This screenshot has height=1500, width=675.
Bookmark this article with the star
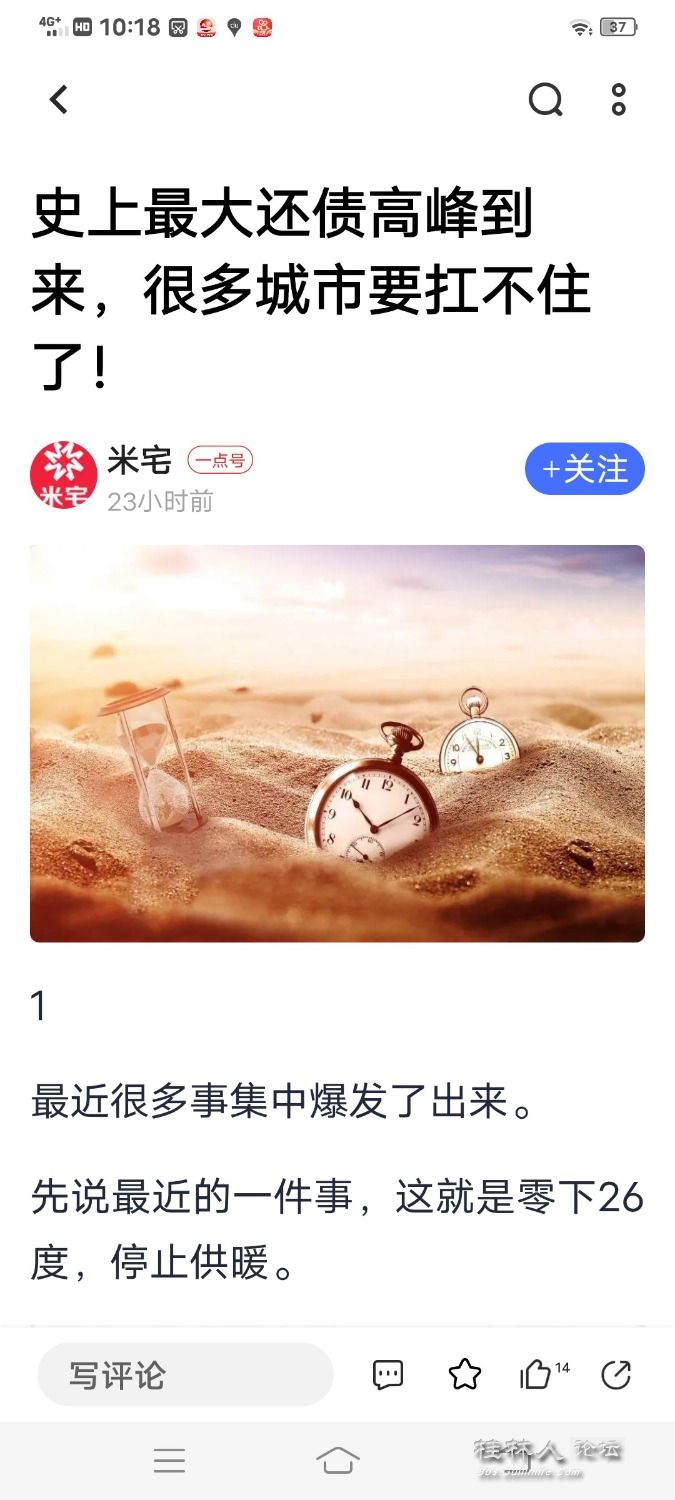pyautogui.click(x=464, y=1375)
